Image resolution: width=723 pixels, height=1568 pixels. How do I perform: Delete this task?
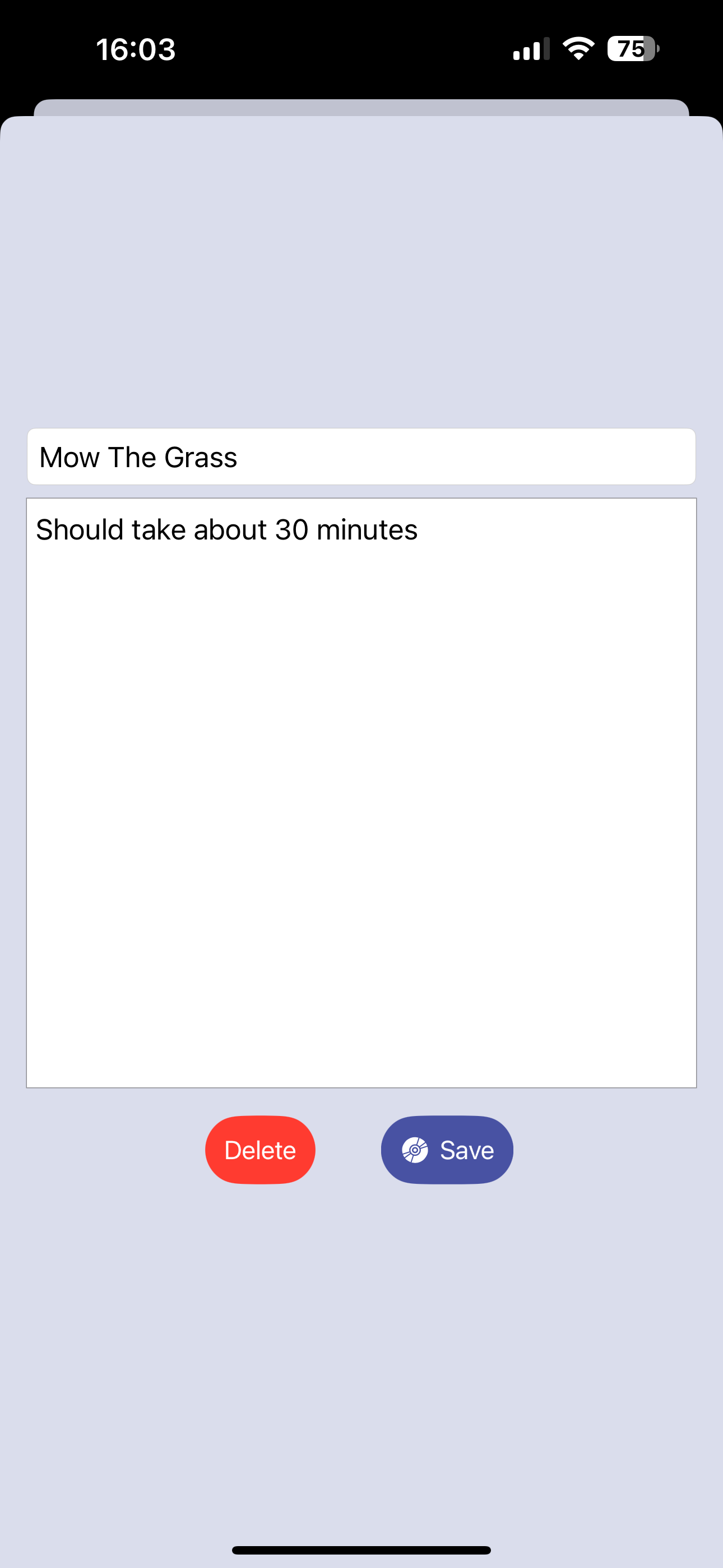click(x=260, y=1150)
